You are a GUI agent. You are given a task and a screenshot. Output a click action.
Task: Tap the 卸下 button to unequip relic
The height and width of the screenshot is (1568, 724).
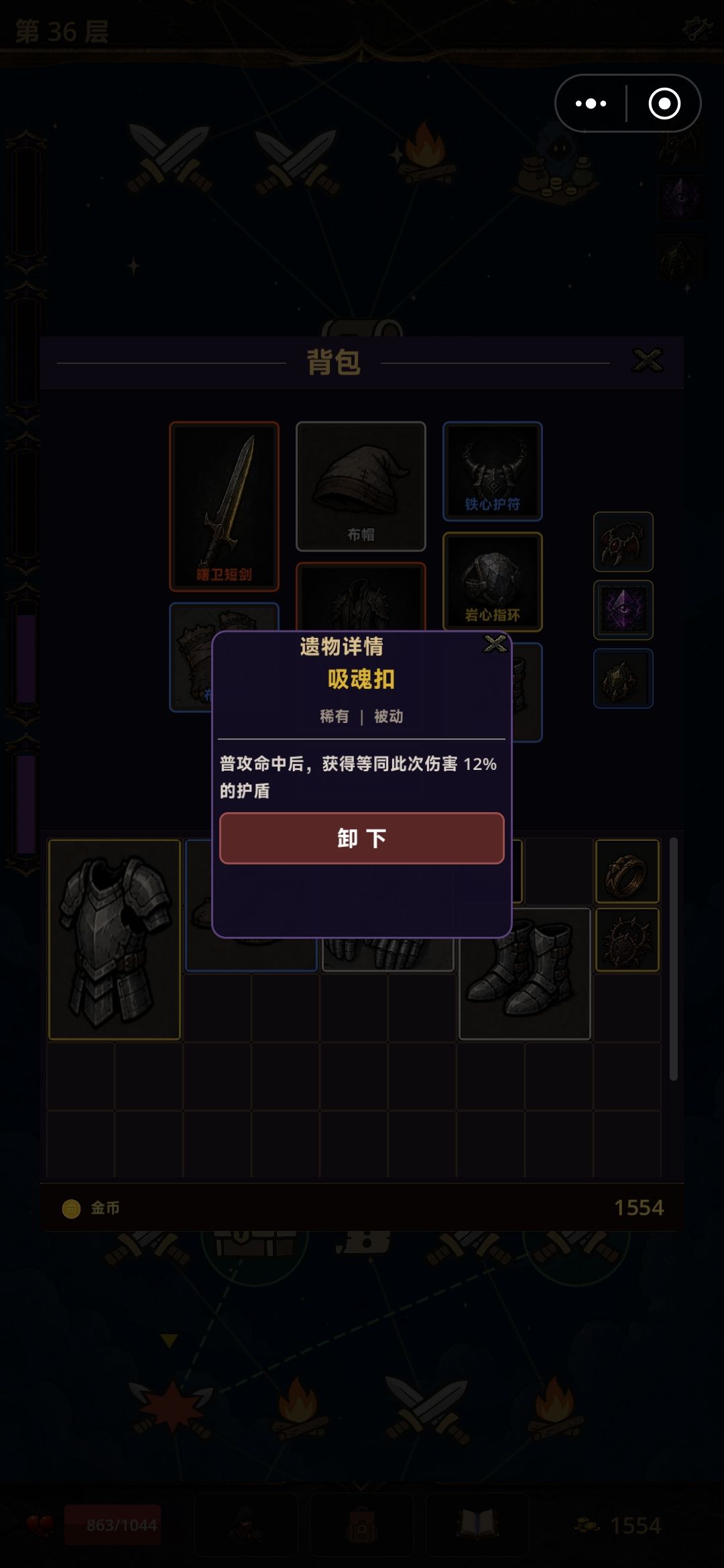pos(361,838)
